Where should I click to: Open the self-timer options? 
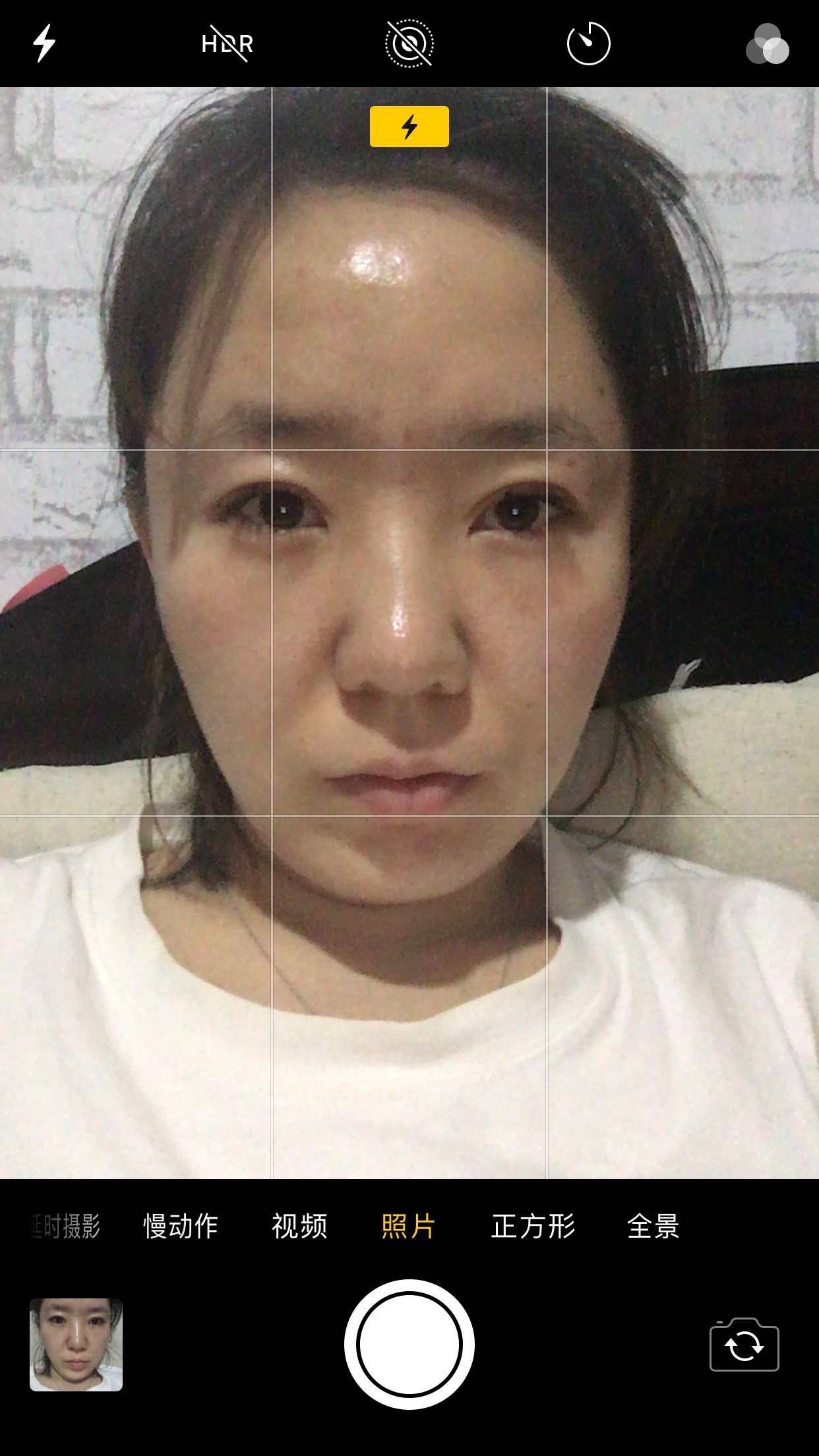[588, 44]
